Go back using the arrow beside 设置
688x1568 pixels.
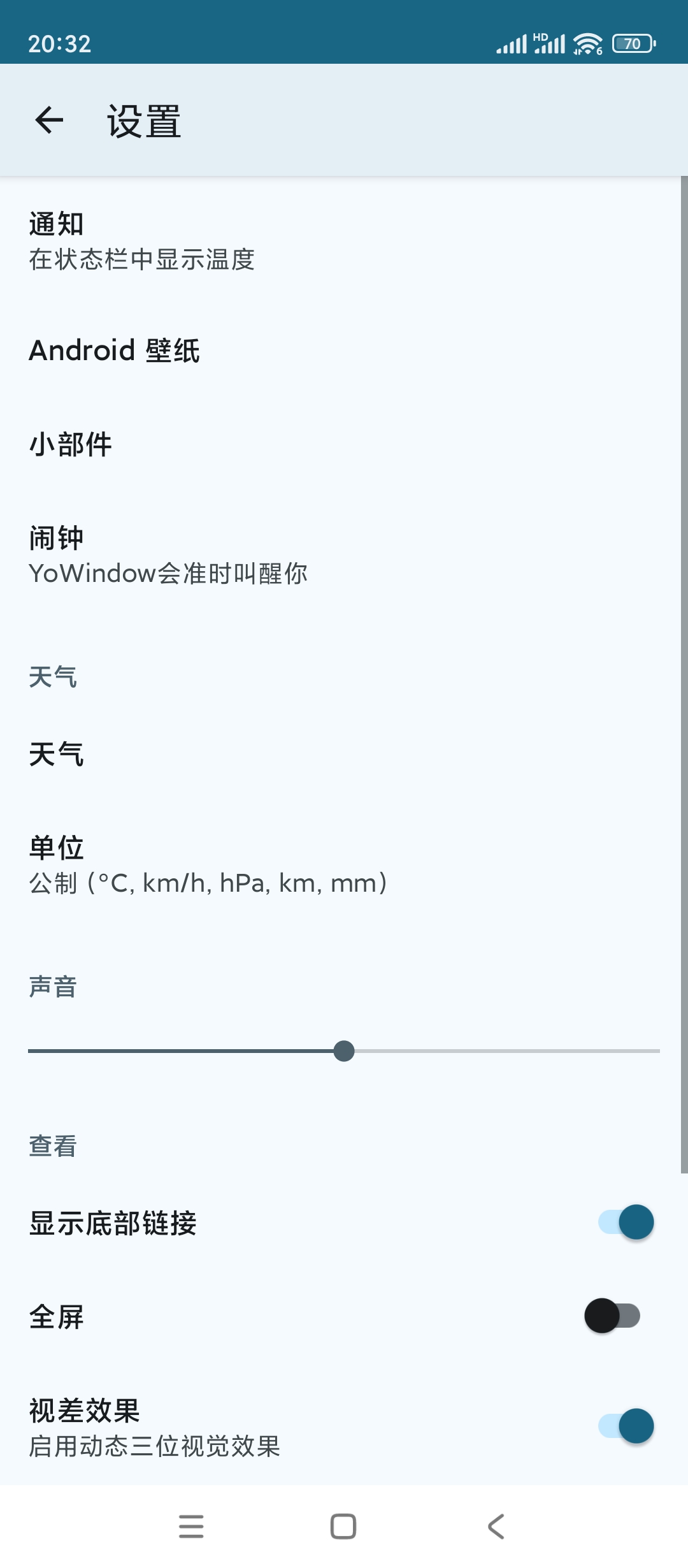(x=49, y=120)
